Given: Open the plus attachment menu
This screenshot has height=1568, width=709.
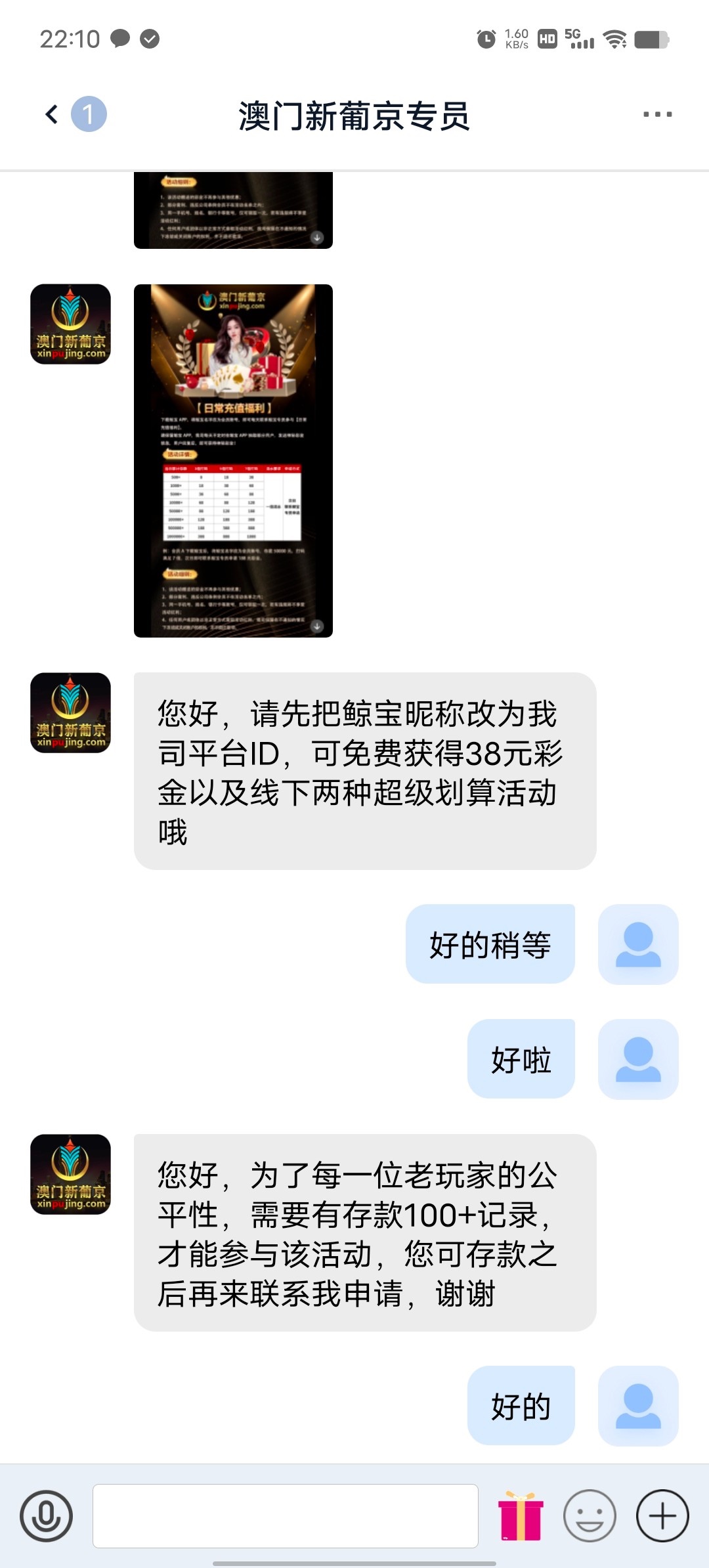Looking at the screenshot, I should (662, 1515).
